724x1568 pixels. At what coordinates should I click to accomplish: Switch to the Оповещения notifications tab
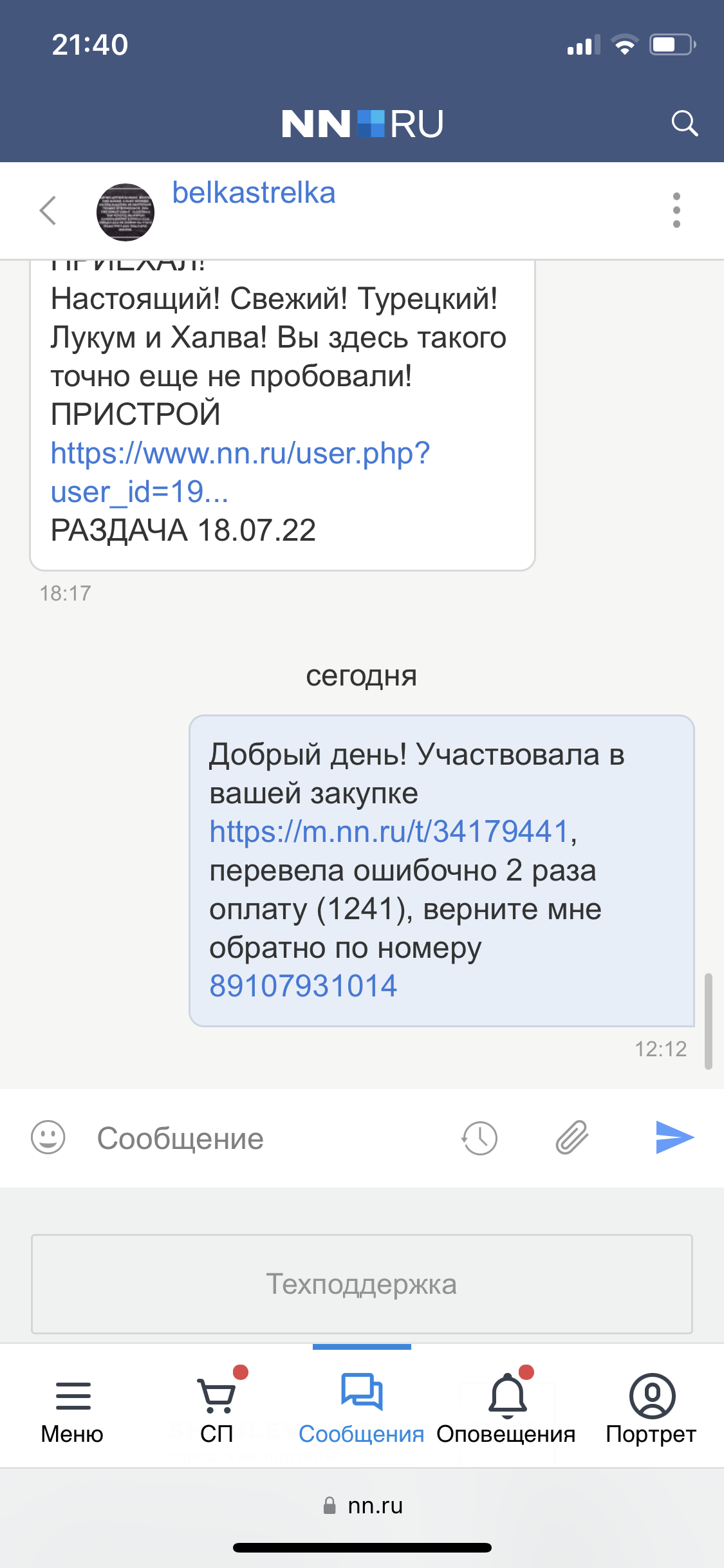click(x=506, y=1407)
